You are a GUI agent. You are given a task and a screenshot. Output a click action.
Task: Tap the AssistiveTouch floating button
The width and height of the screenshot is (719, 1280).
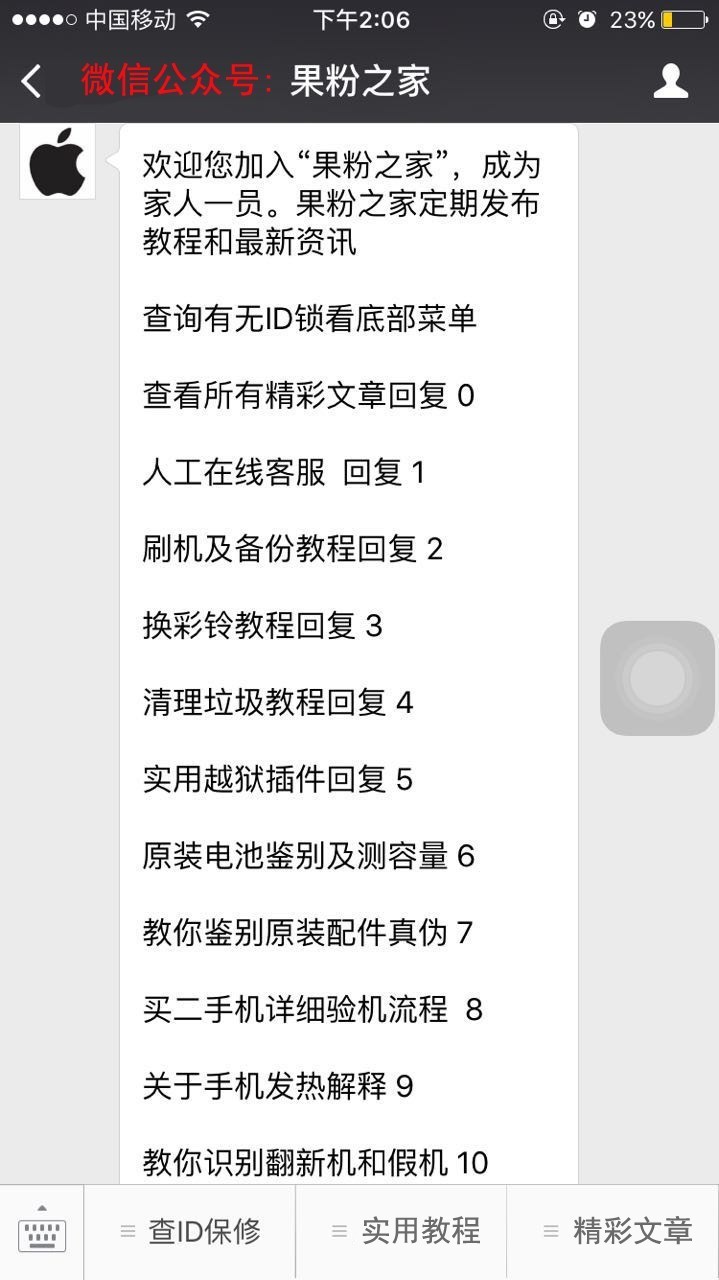point(657,678)
